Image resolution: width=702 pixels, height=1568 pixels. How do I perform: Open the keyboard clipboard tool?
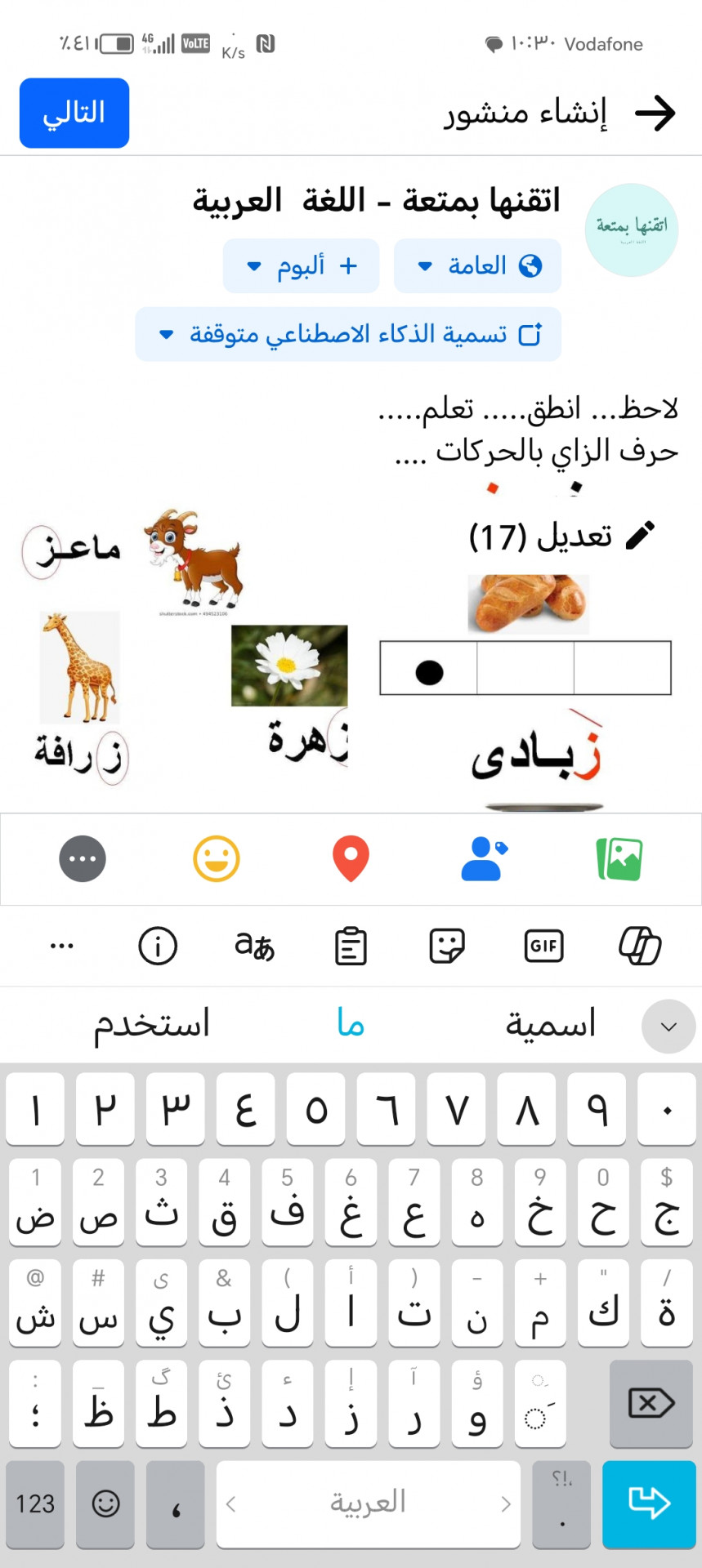click(x=351, y=946)
